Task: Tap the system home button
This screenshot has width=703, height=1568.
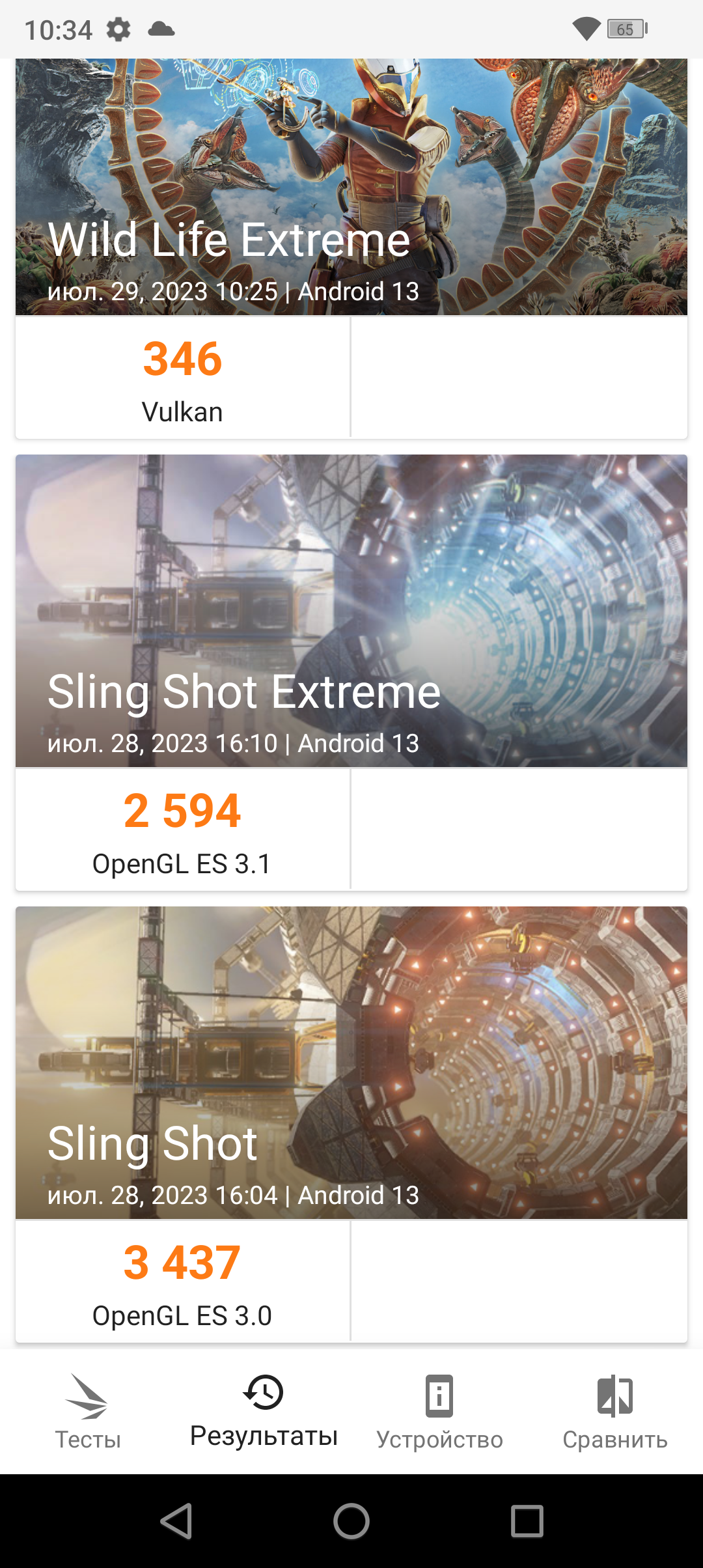Action: pos(351,1521)
